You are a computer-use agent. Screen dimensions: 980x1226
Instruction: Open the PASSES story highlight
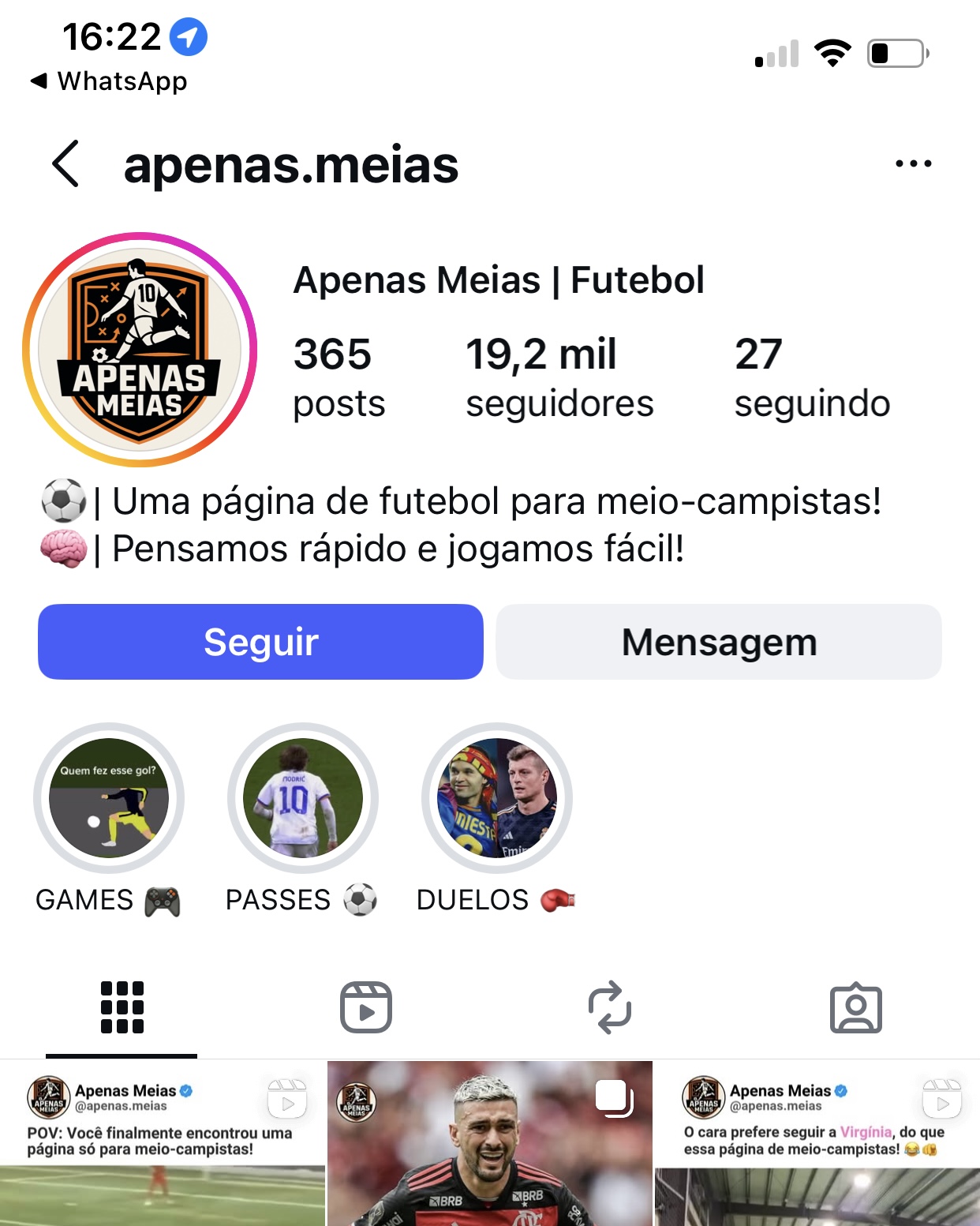coord(303,799)
